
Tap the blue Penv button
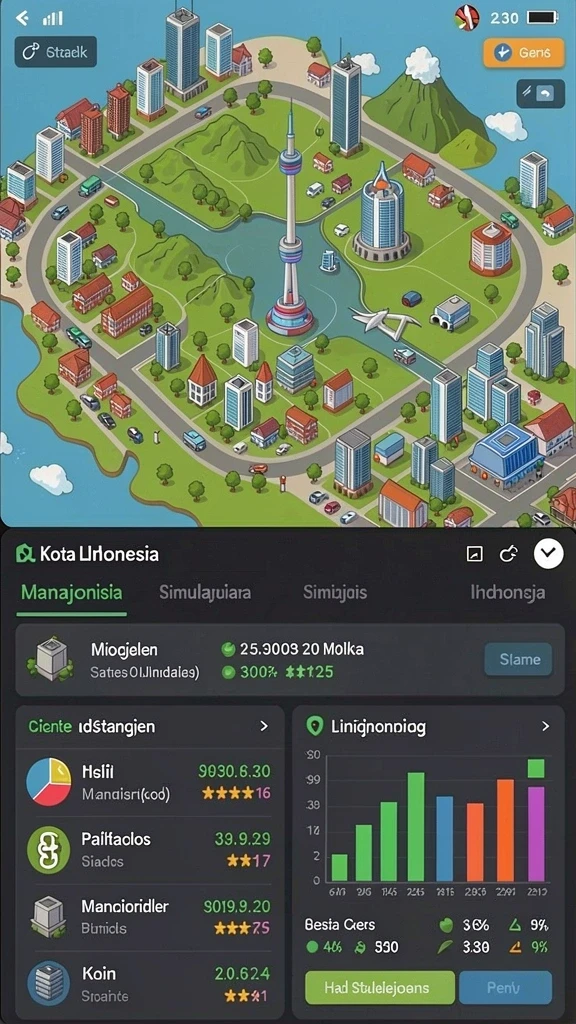[505, 987]
